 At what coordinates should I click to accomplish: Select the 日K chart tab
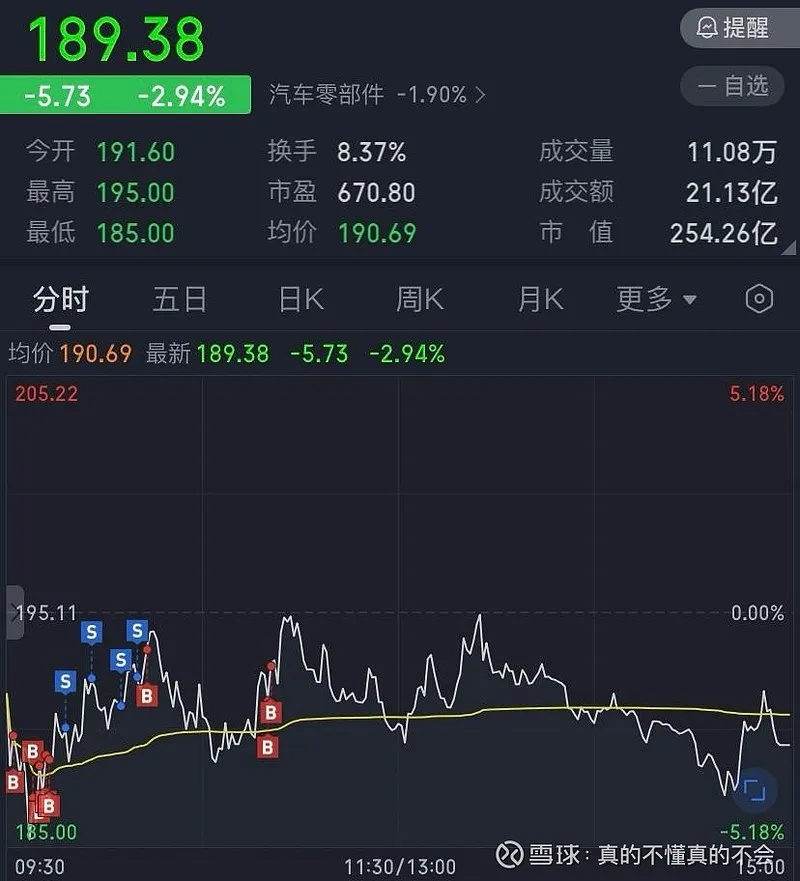tap(300, 299)
